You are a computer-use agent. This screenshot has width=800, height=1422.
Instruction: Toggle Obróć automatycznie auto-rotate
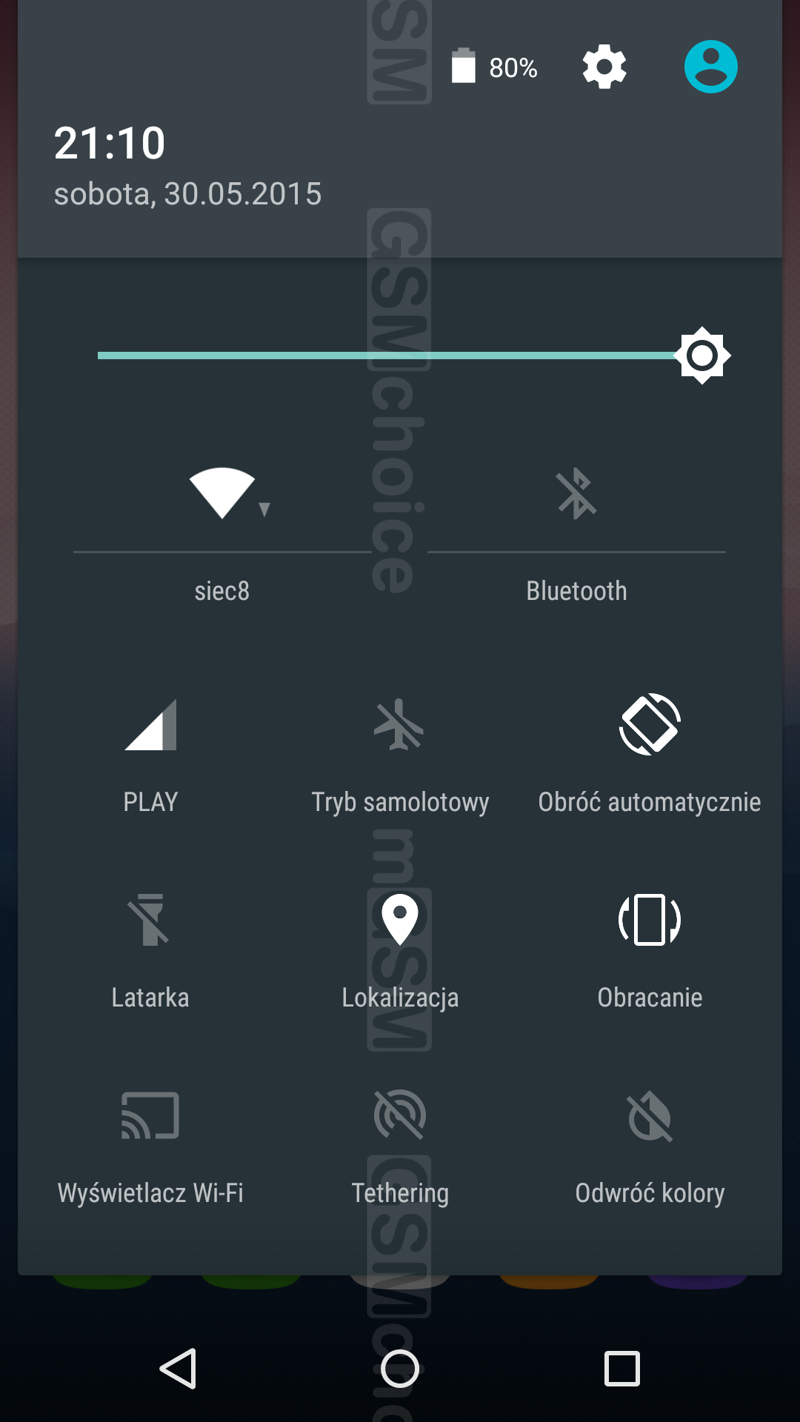click(x=649, y=725)
